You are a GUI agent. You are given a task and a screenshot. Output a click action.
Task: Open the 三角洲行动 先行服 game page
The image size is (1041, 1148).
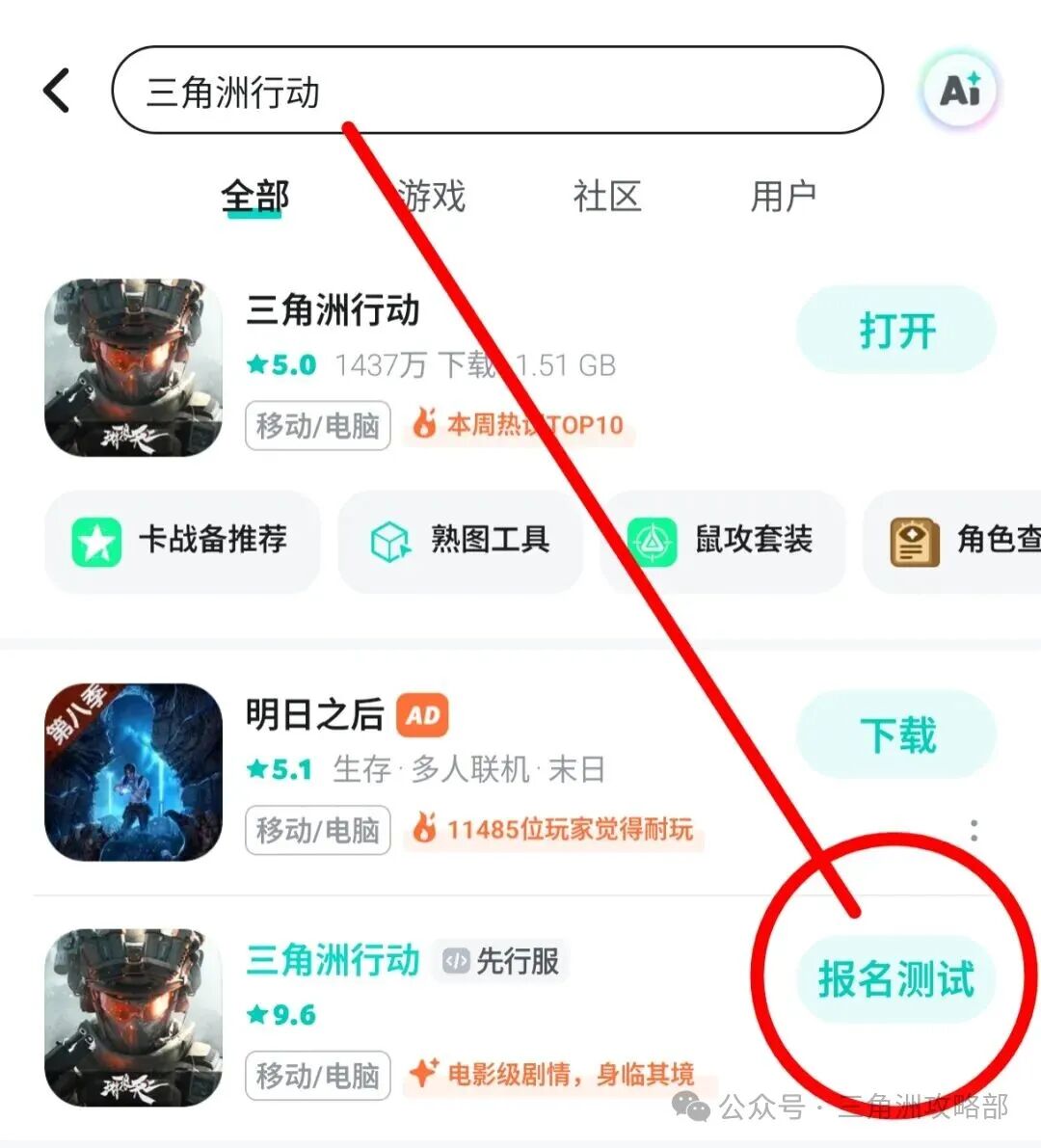[x=333, y=961]
